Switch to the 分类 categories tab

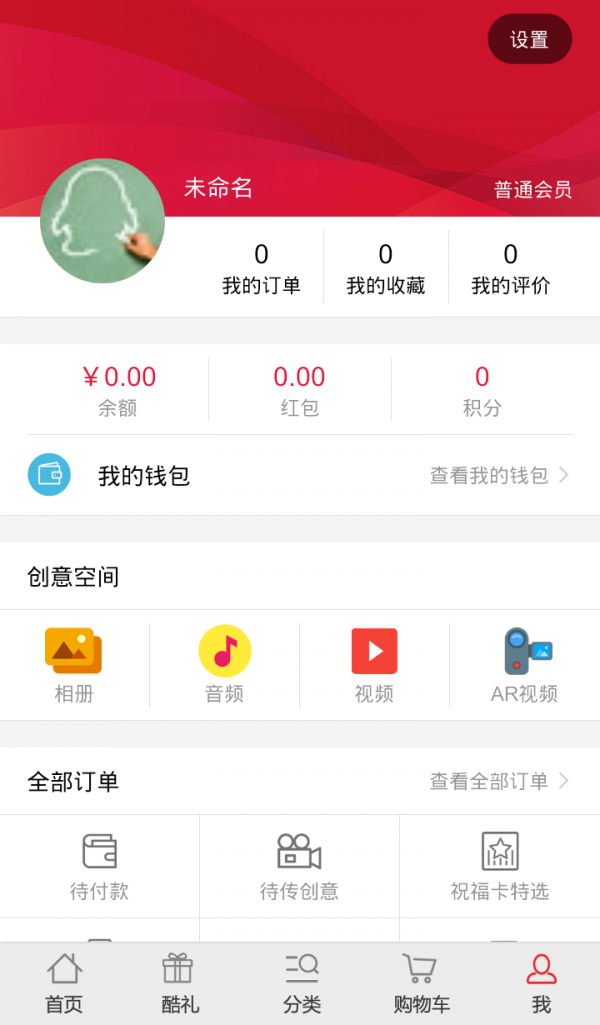(x=301, y=984)
